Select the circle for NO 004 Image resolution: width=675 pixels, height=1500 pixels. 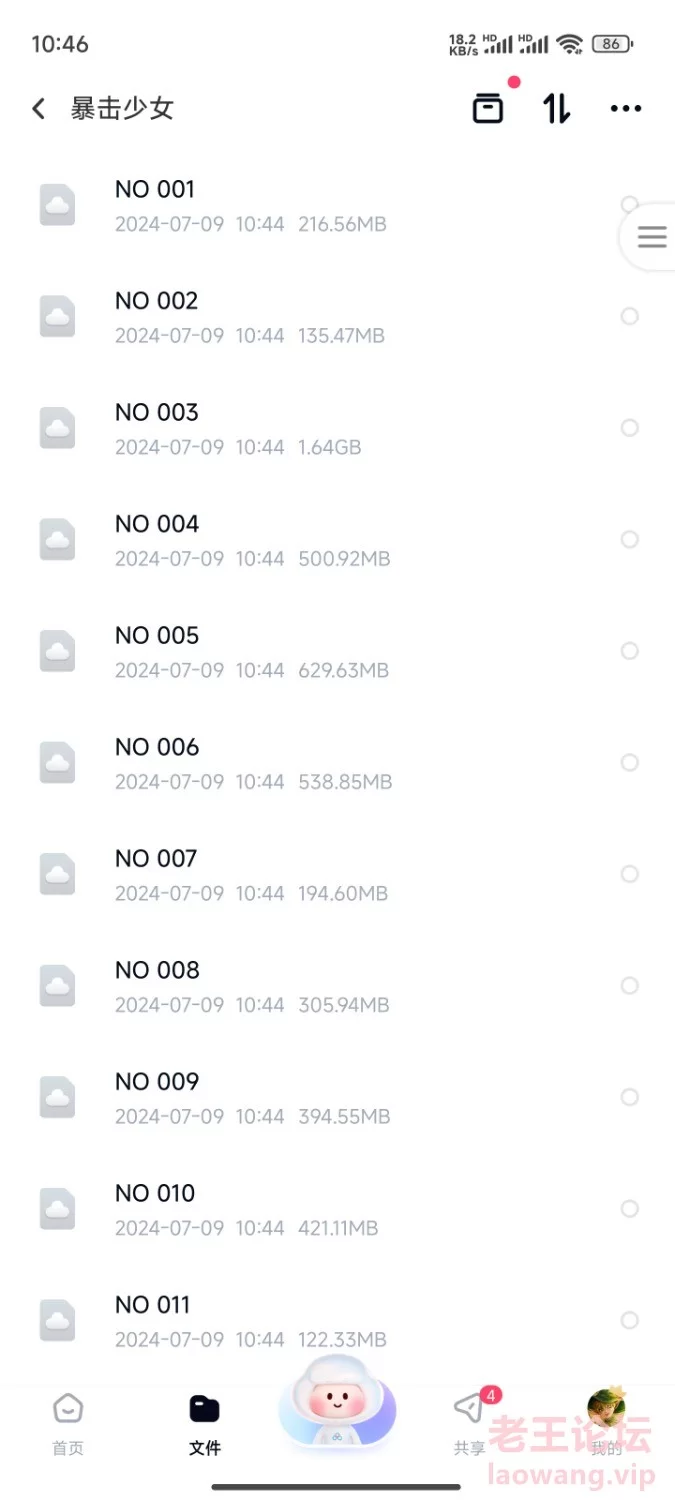[629, 539]
